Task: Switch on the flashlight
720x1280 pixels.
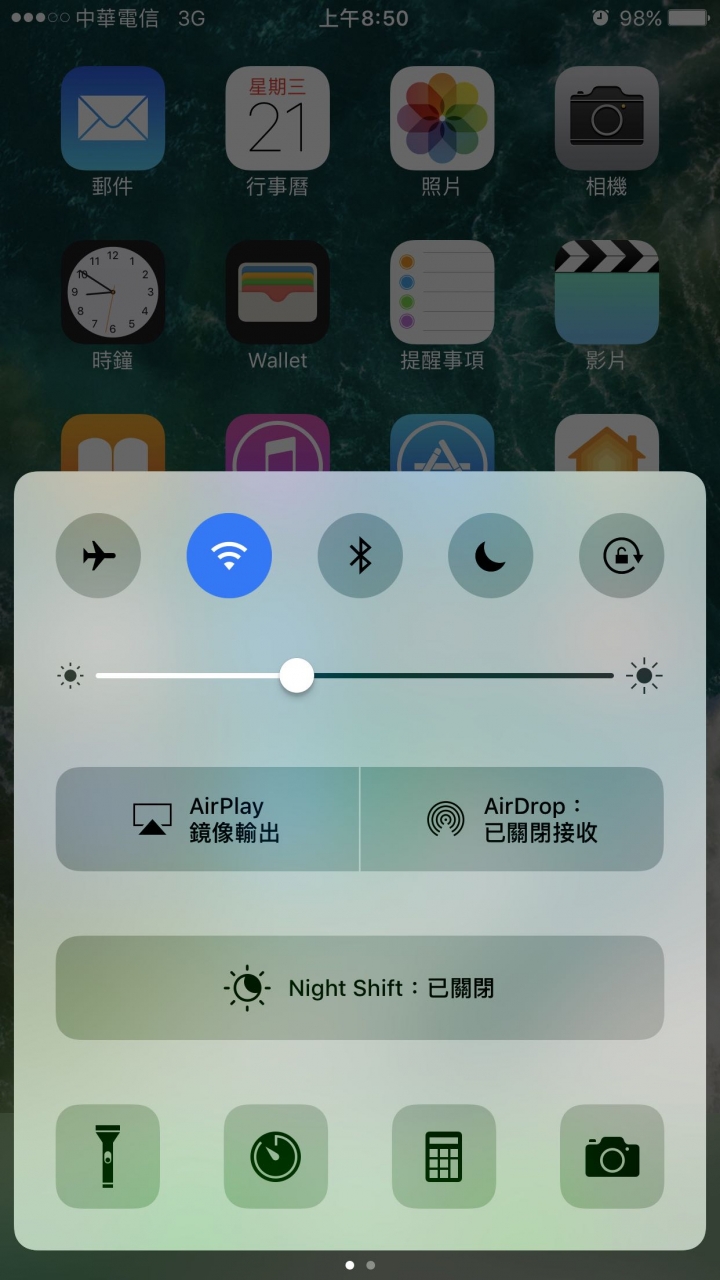Action: coord(108,1157)
